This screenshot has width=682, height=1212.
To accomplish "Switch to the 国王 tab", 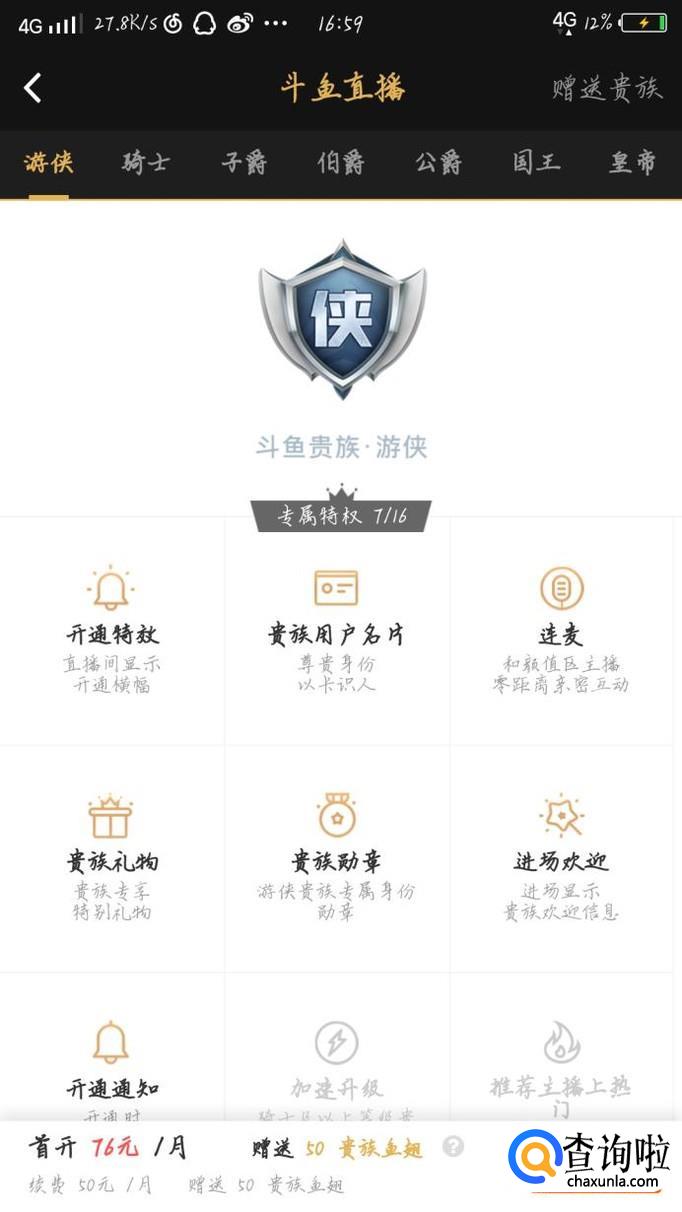I will 536,162.
